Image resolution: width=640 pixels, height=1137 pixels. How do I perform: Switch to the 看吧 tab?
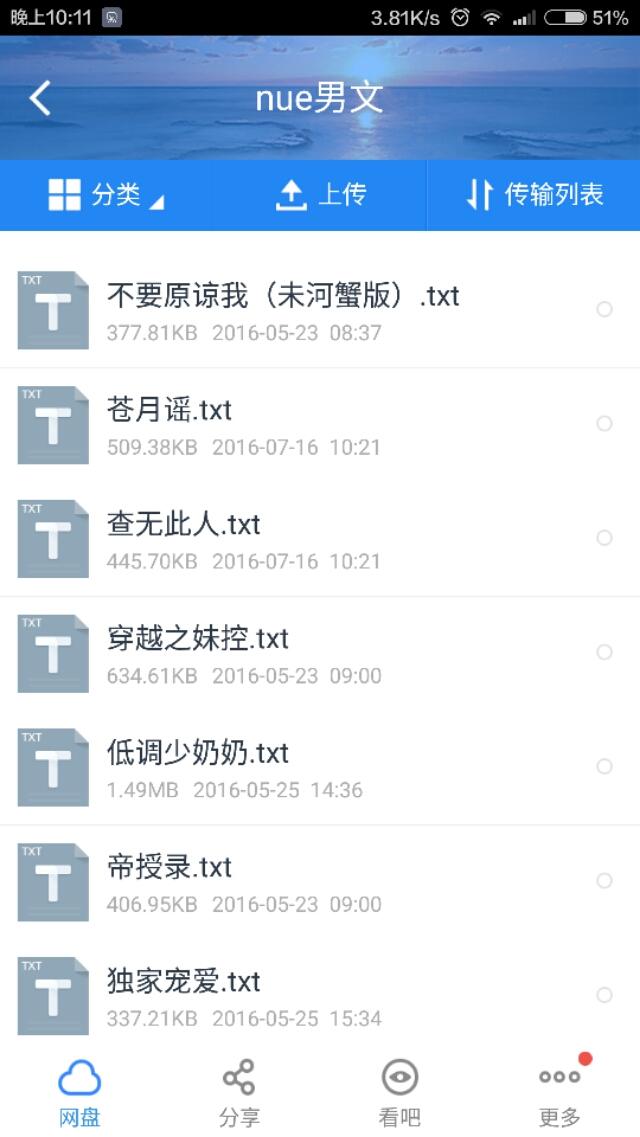[x=399, y=1093]
